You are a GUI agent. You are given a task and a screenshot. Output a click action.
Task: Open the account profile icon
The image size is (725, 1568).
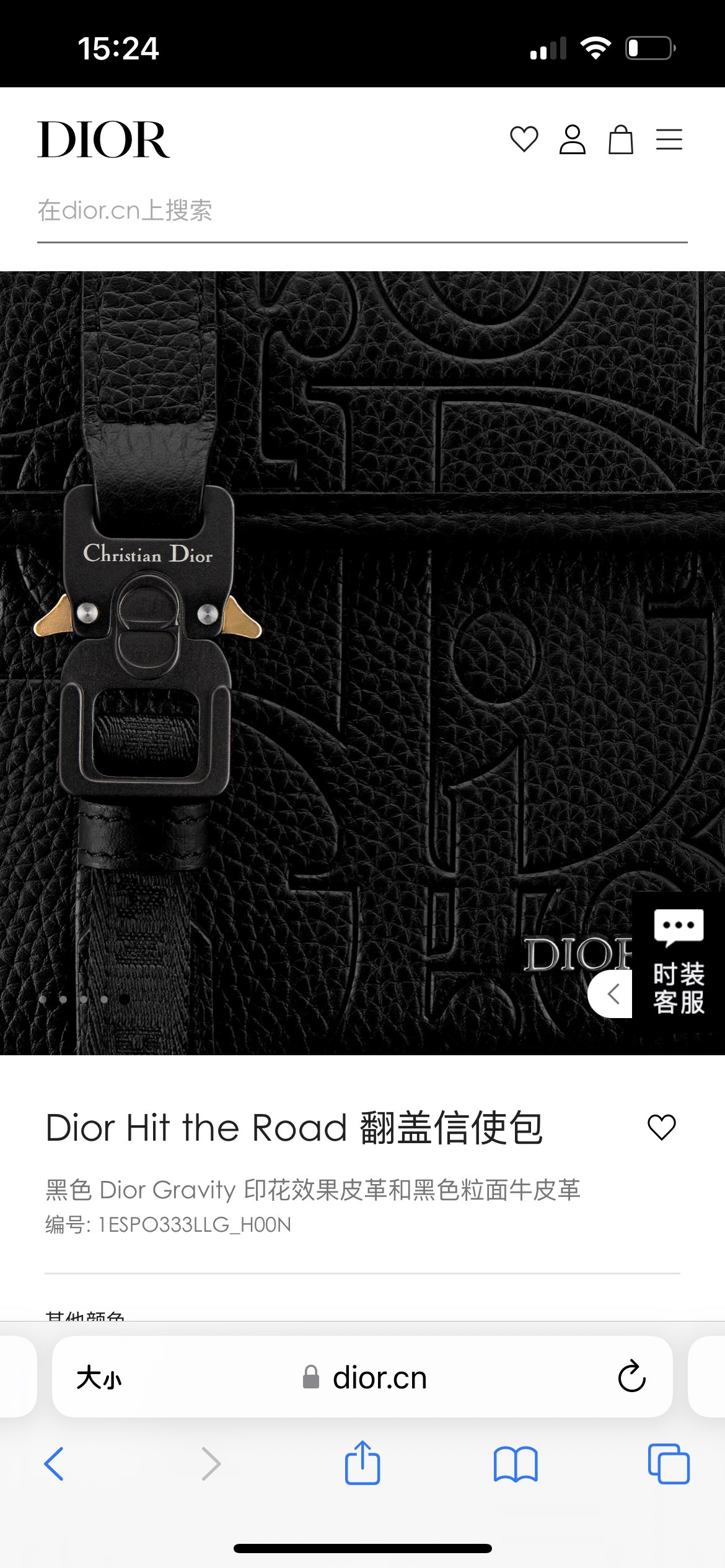[572, 139]
